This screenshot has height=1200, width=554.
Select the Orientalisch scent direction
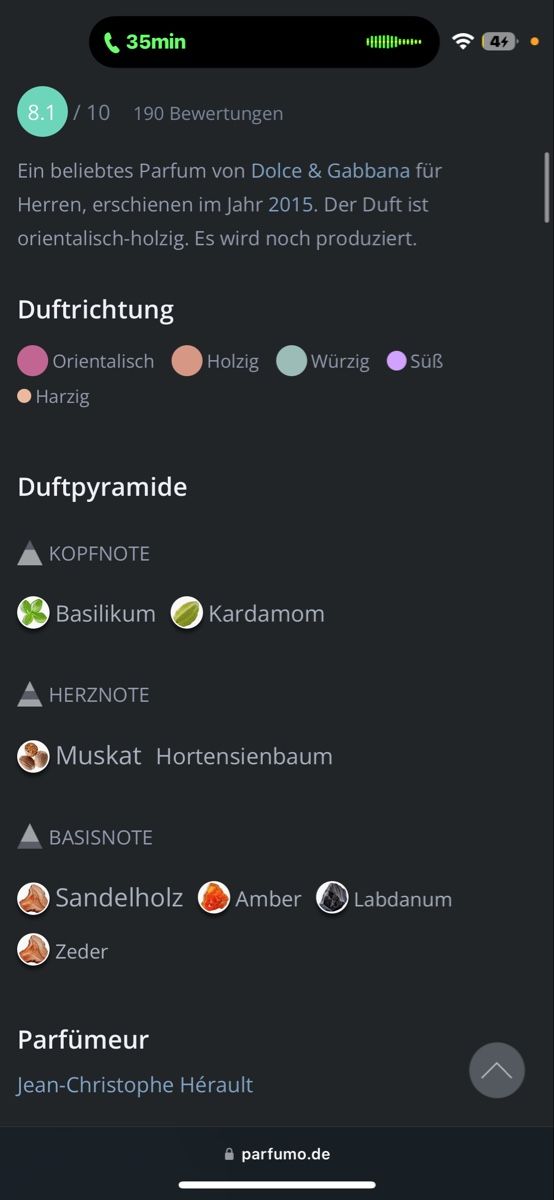[86, 361]
